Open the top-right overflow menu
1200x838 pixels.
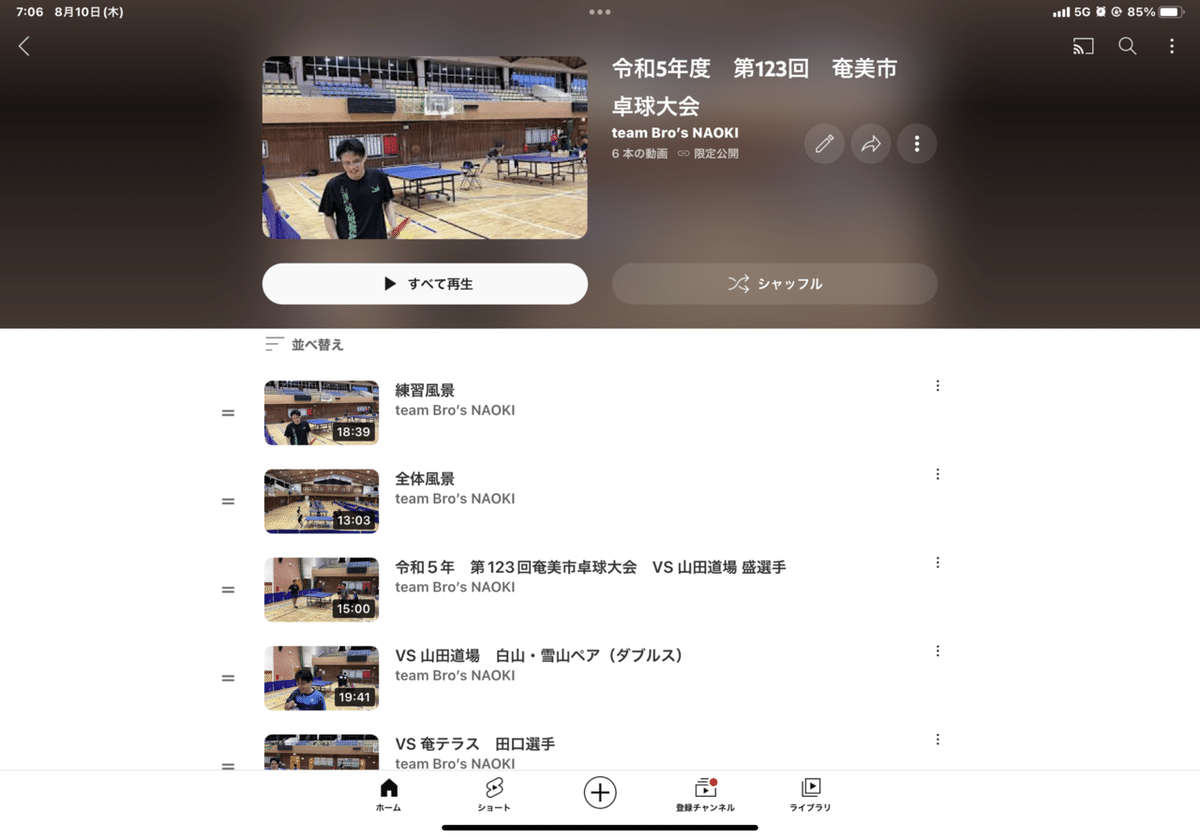pyautogui.click(x=1172, y=46)
